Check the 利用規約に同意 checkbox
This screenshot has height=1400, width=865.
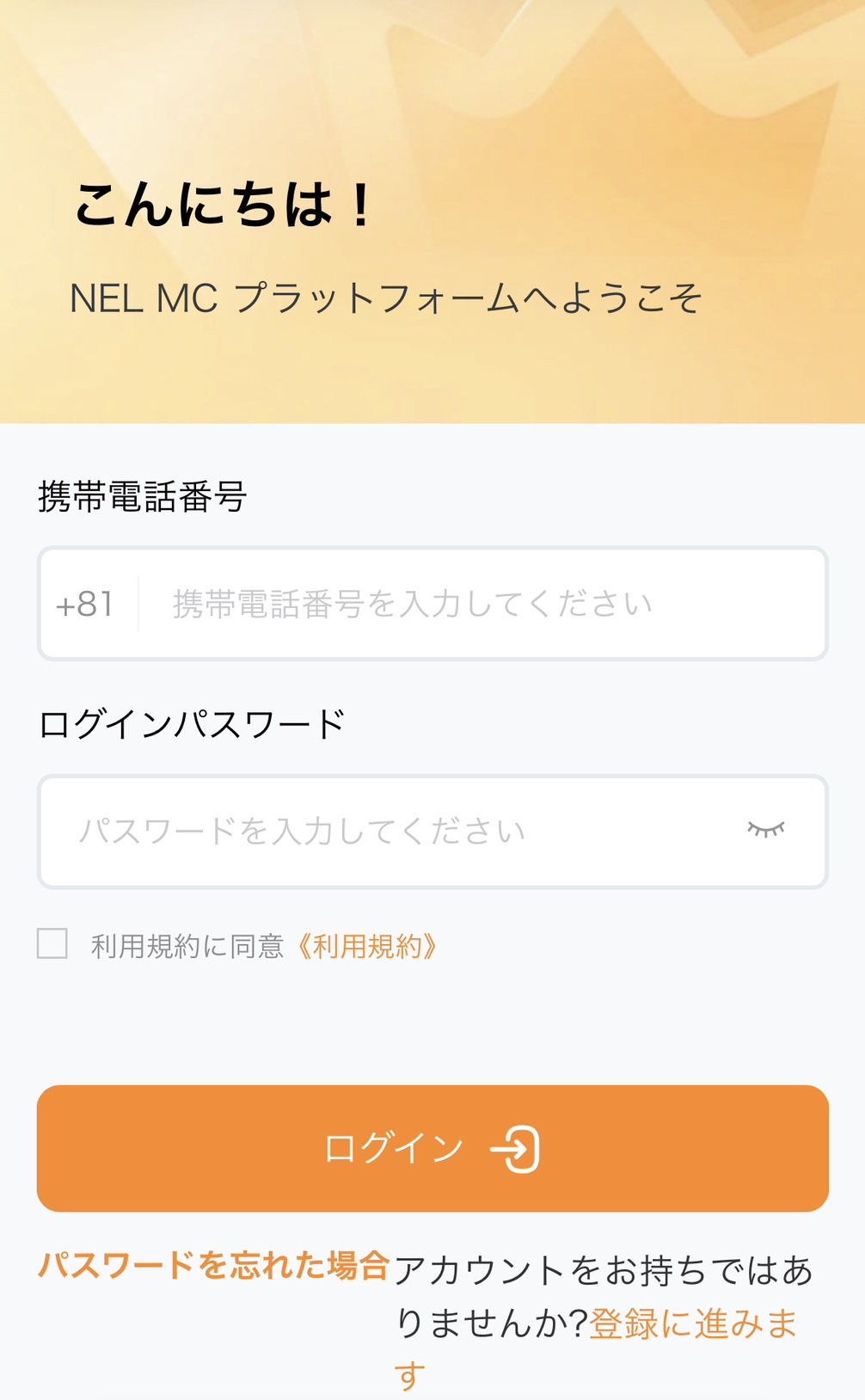pos(52,943)
